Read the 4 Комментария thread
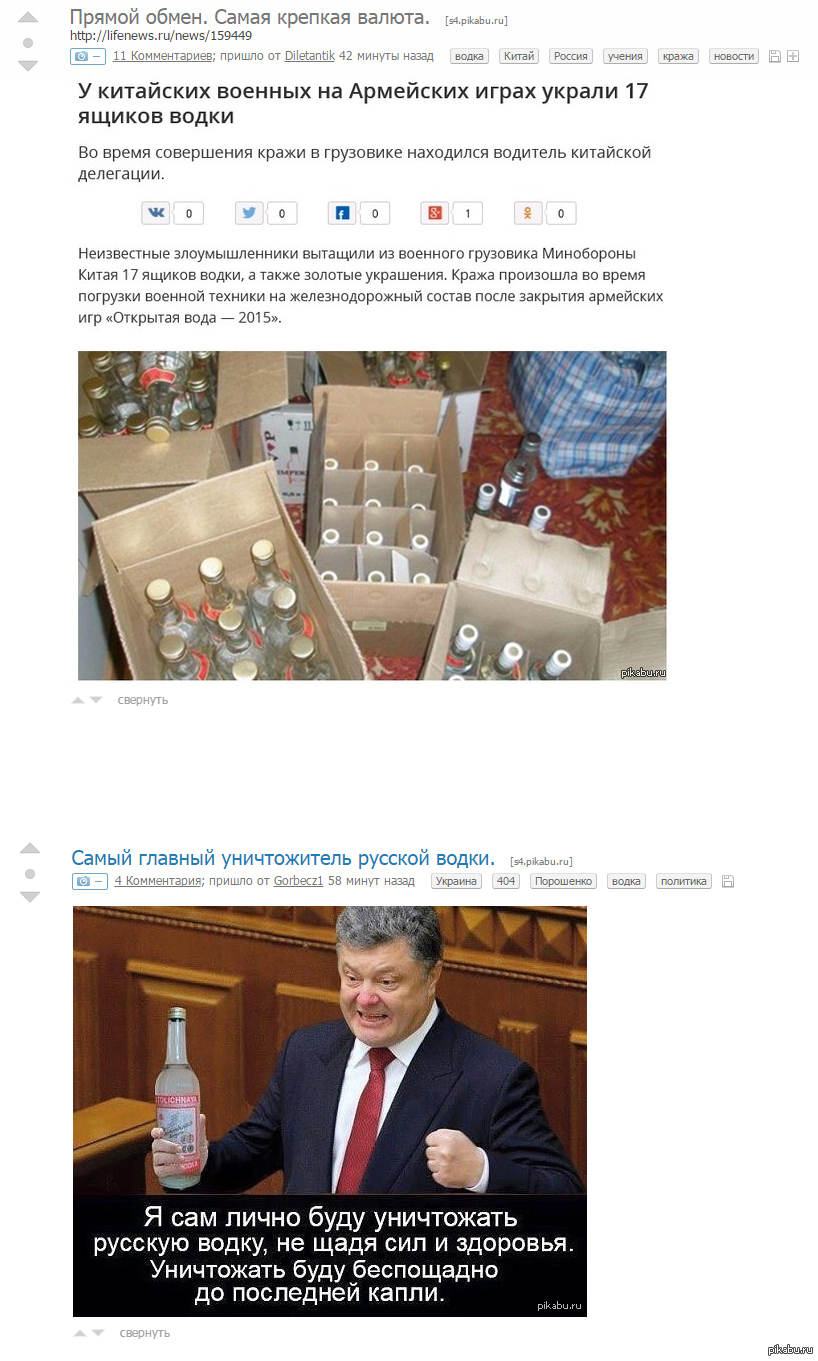This screenshot has width=818, height=1361. pos(158,881)
